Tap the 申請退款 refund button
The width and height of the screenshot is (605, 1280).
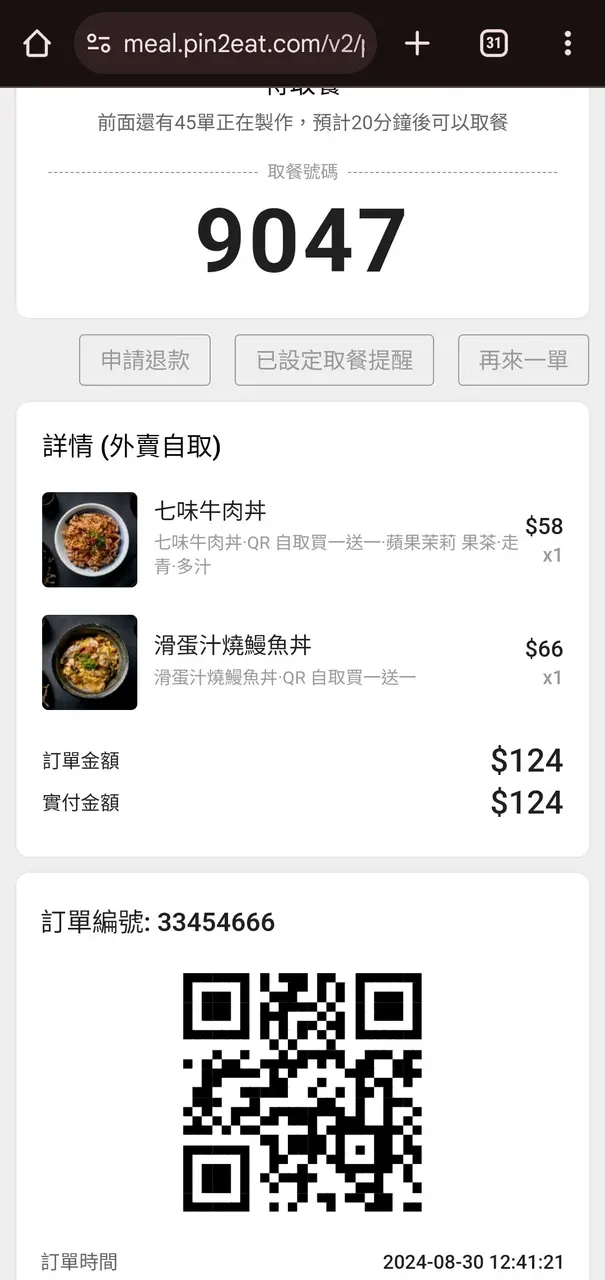145,360
